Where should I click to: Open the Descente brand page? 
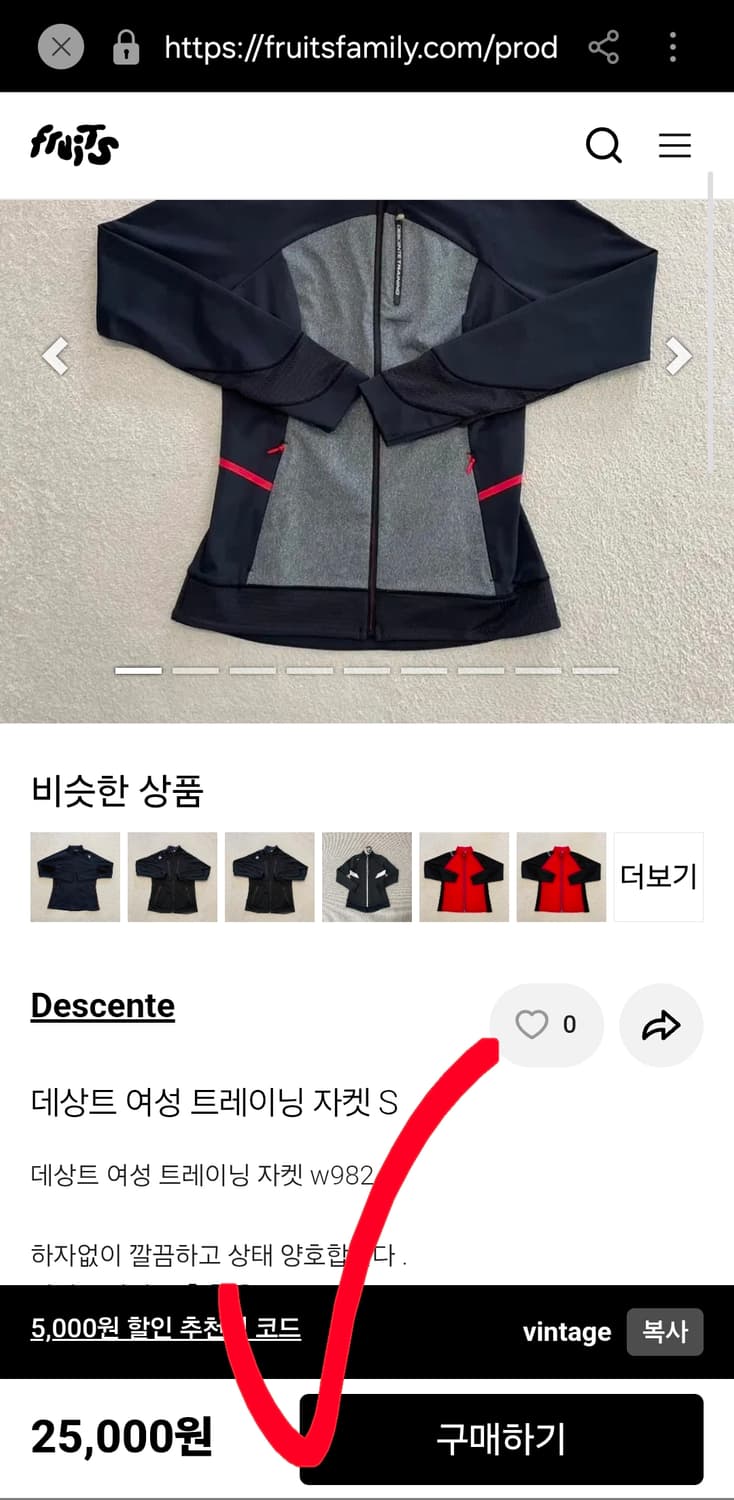tap(101, 1005)
